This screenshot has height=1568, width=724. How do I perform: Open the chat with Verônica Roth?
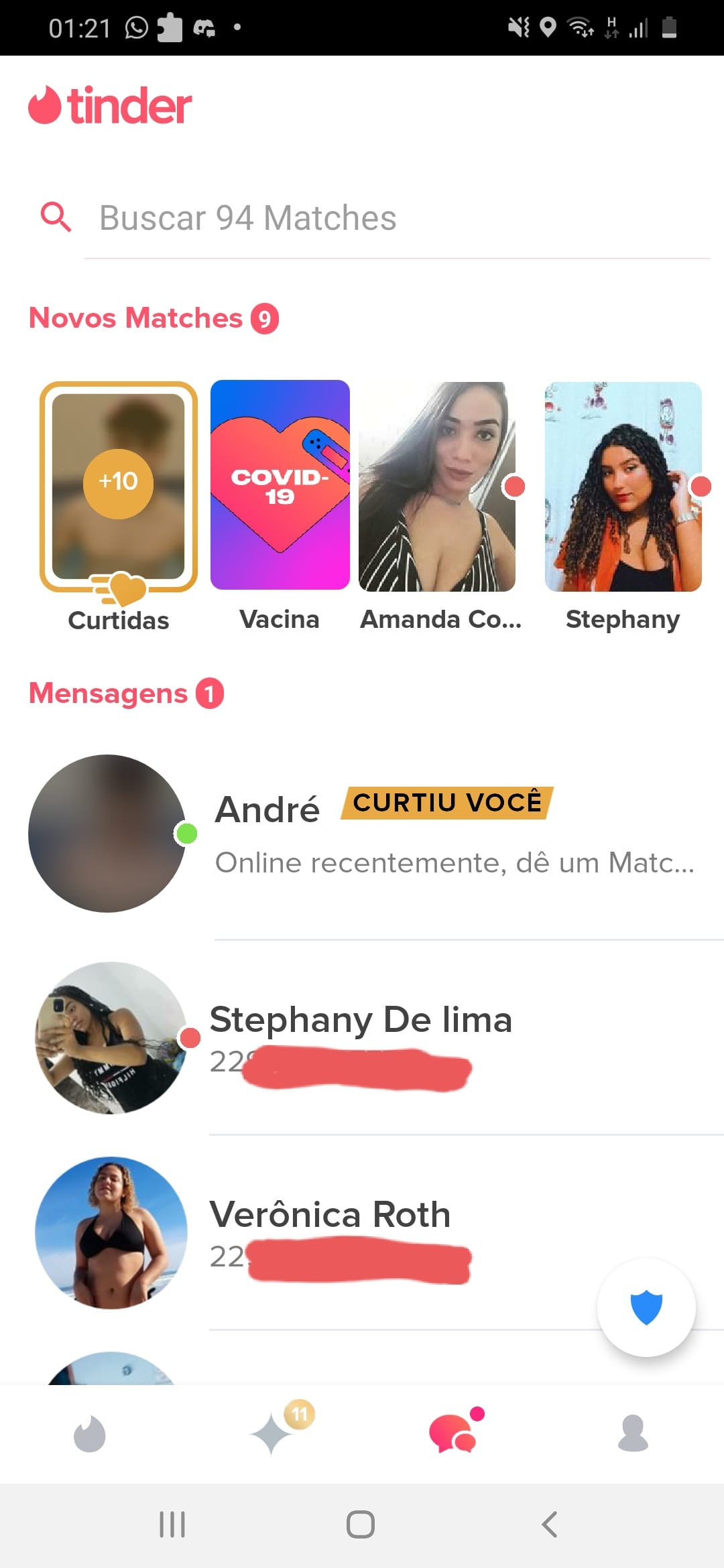click(x=362, y=1232)
